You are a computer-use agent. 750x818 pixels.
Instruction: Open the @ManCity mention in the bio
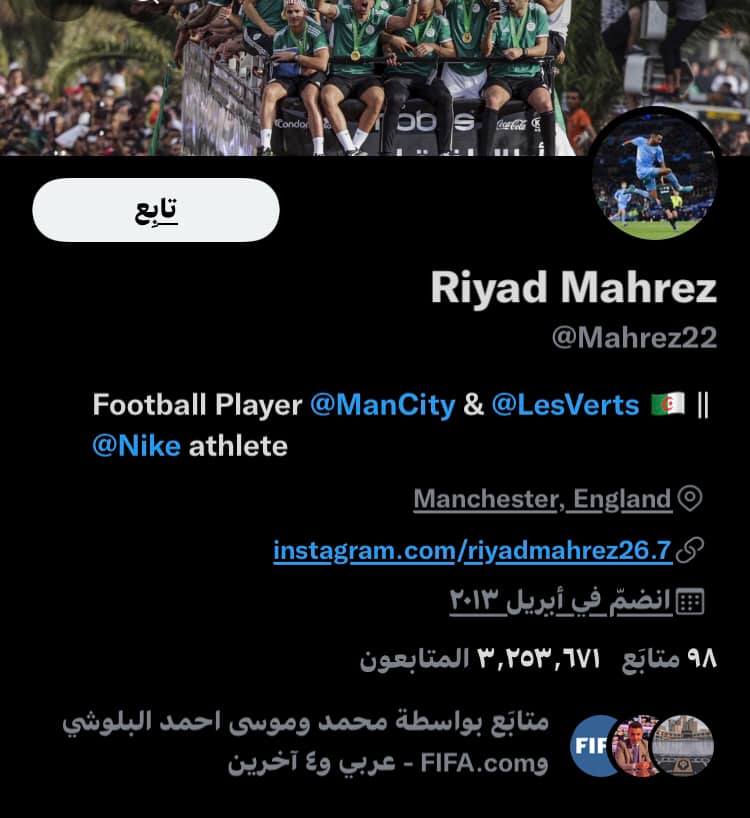[x=382, y=404]
